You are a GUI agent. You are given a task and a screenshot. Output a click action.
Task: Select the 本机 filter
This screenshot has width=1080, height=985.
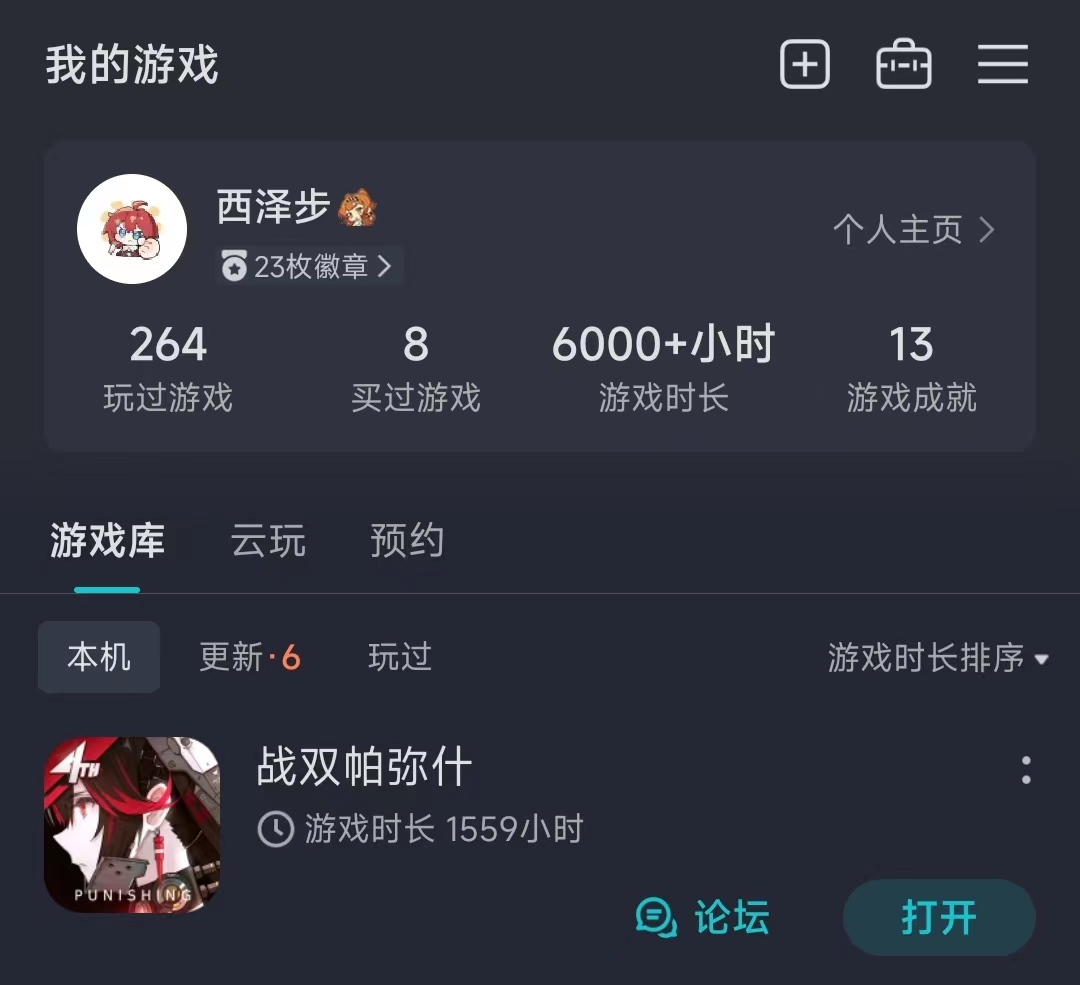tap(99, 657)
